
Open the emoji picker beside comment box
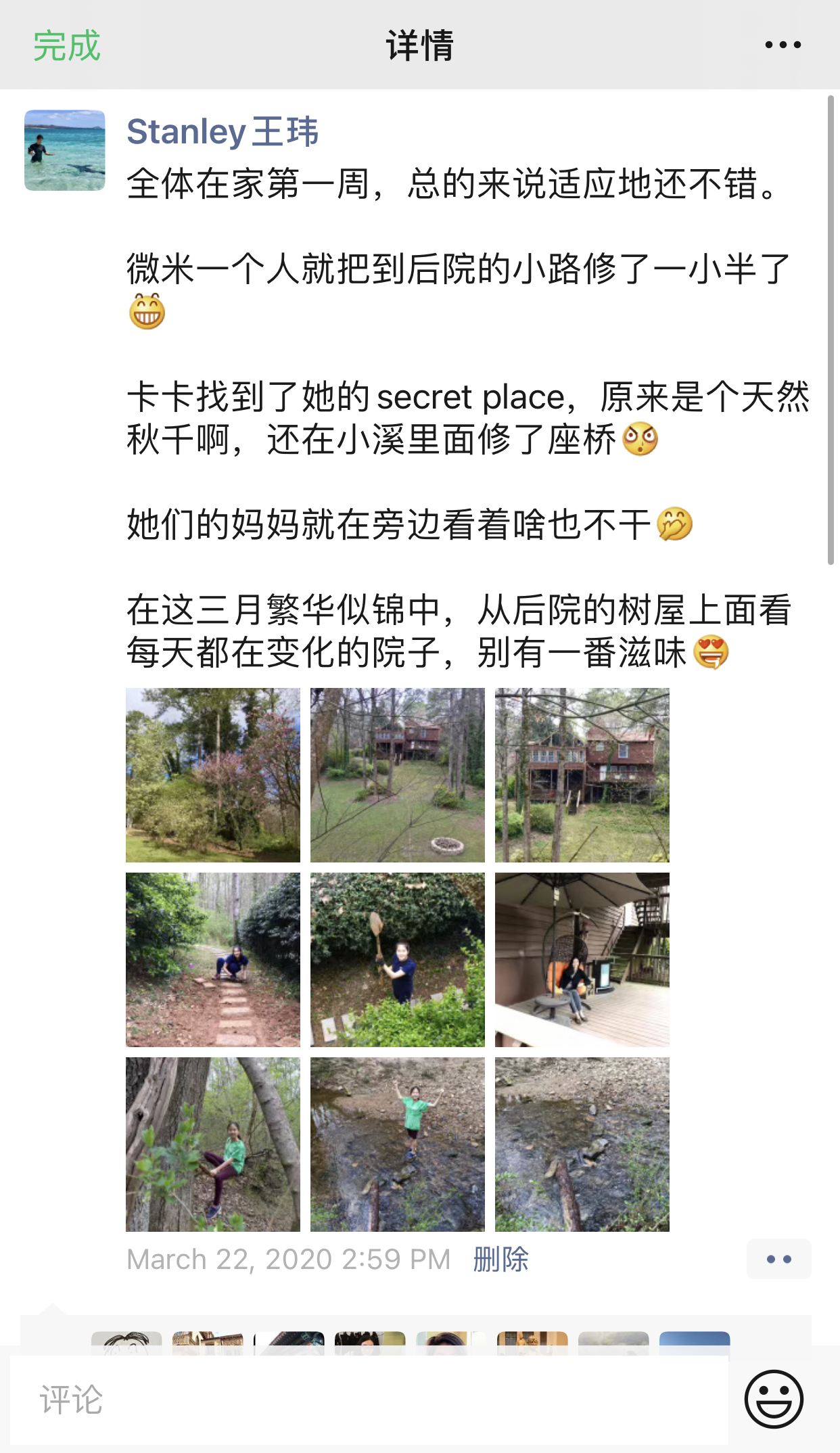(774, 1400)
